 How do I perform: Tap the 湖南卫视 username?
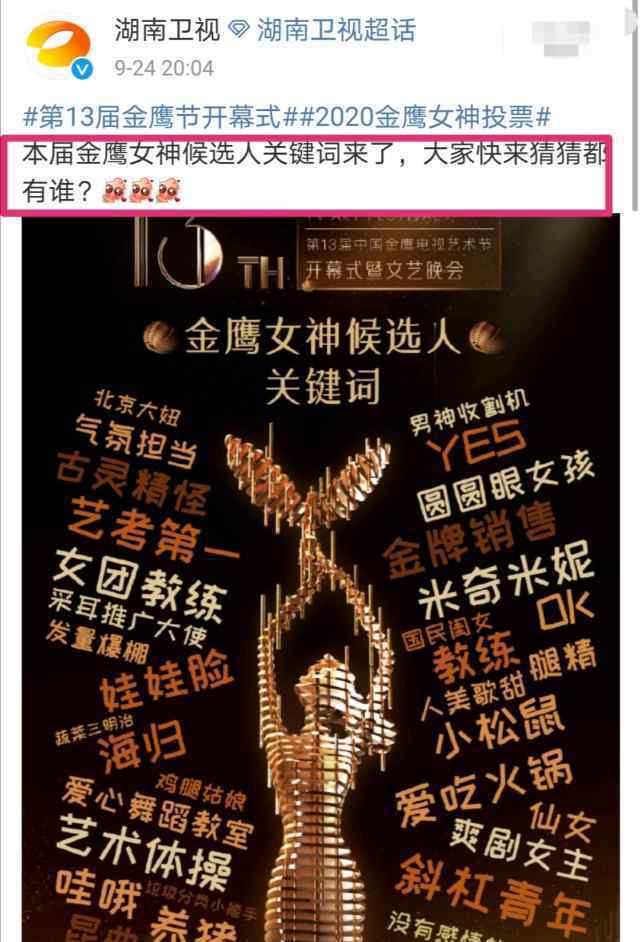click(168, 30)
